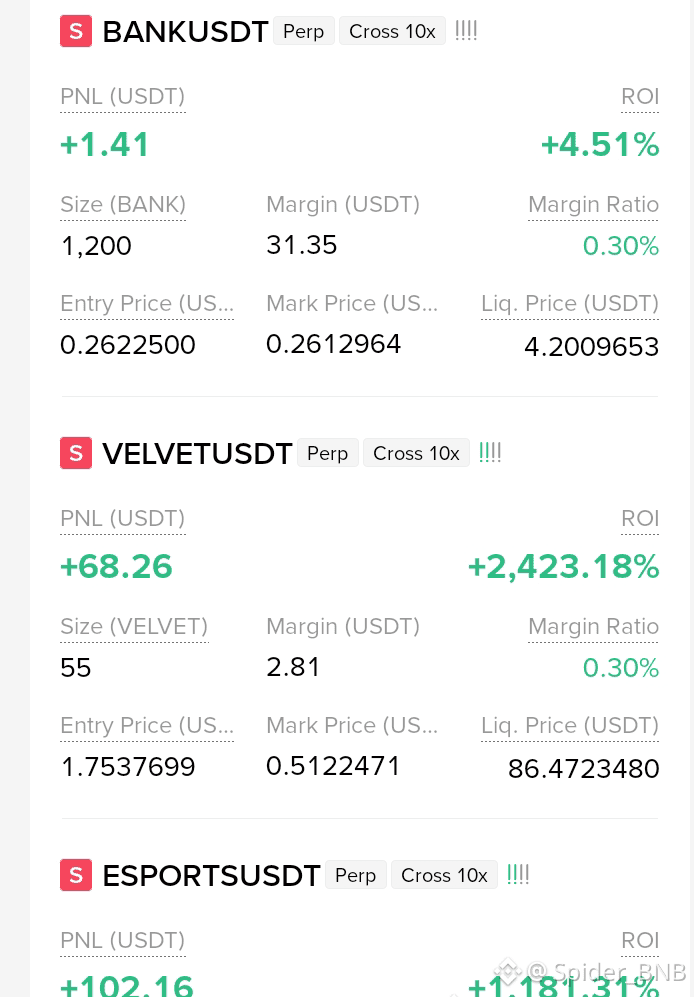The image size is (694, 997).
Task: Explain Margin Ratio on VELVETUSDT position
Action: click(593, 627)
